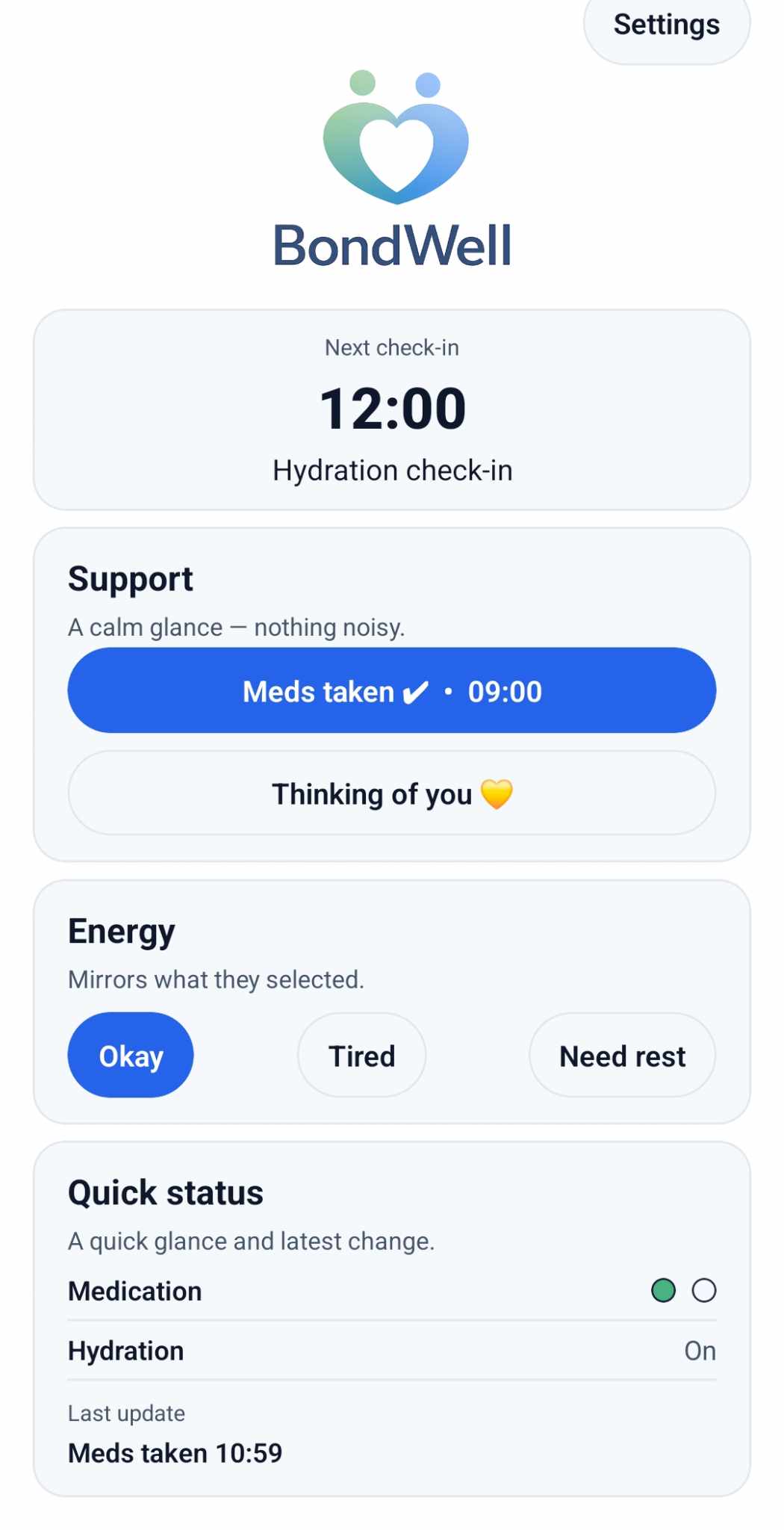Image resolution: width=784 pixels, height=1530 pixels.
Task: Open the Settings button
Action: click(666, 27)
